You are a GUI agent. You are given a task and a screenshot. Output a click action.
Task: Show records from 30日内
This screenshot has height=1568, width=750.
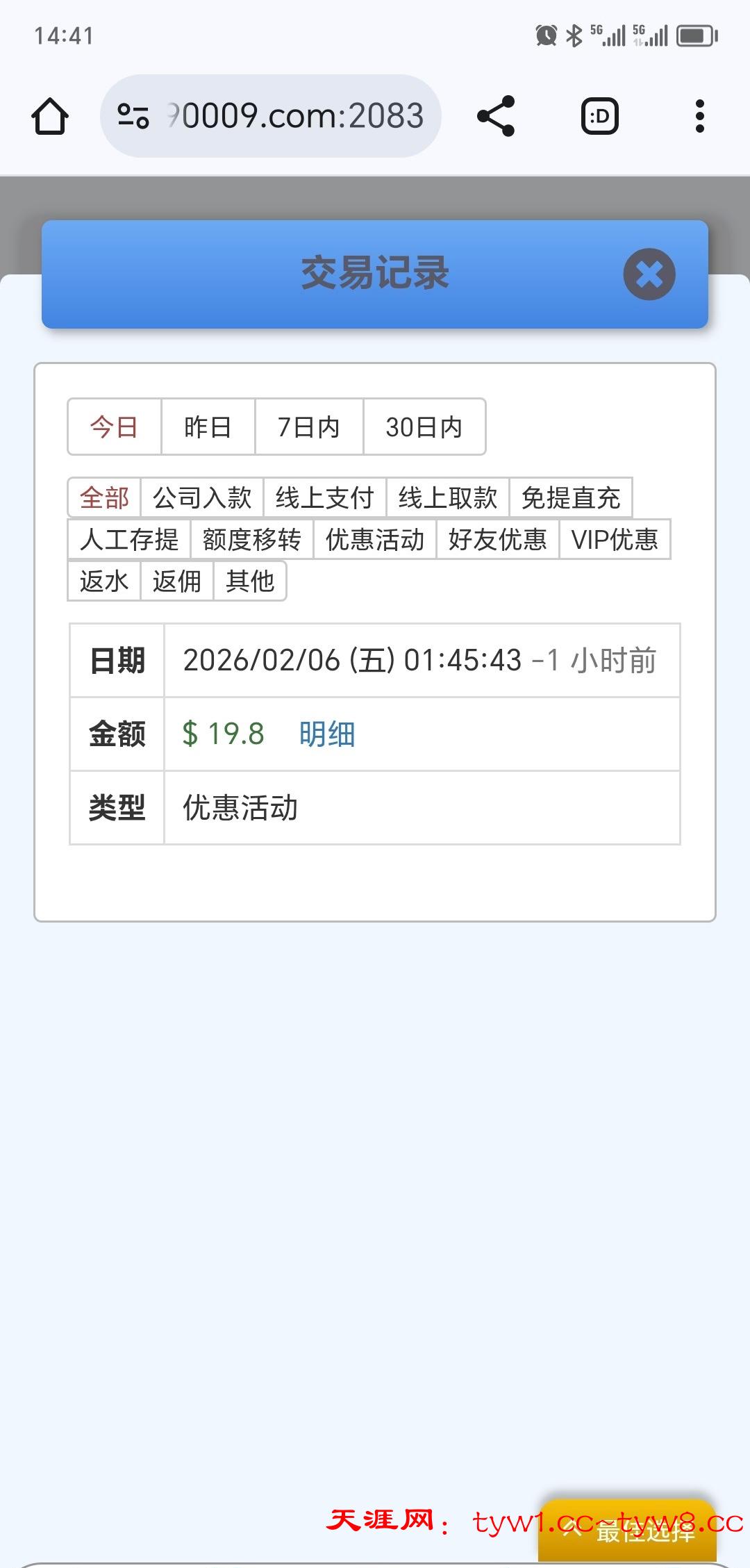(424, 427)
